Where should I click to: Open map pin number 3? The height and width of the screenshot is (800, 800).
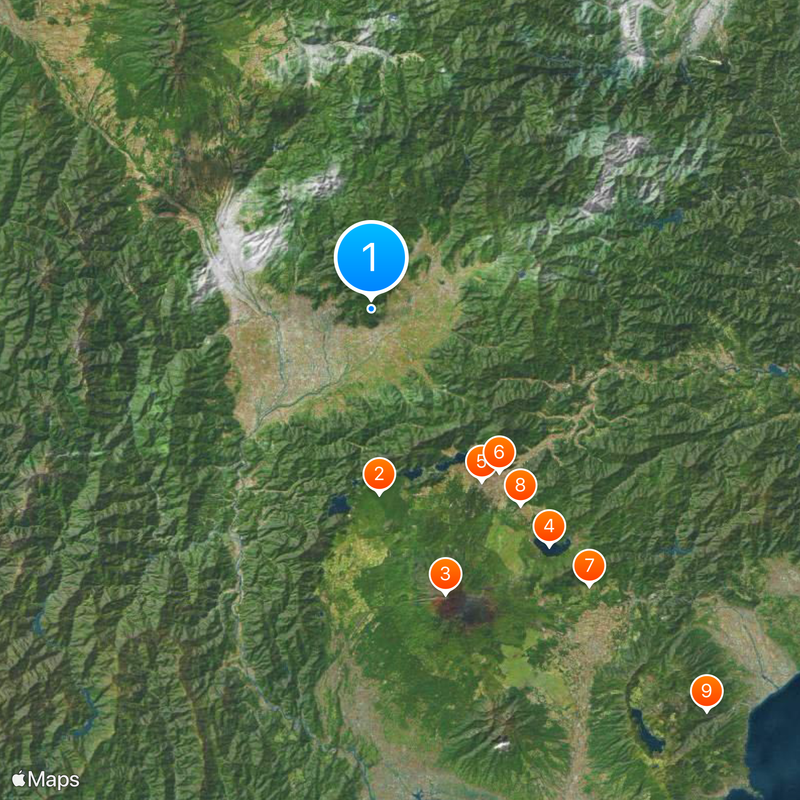(445, 575)
